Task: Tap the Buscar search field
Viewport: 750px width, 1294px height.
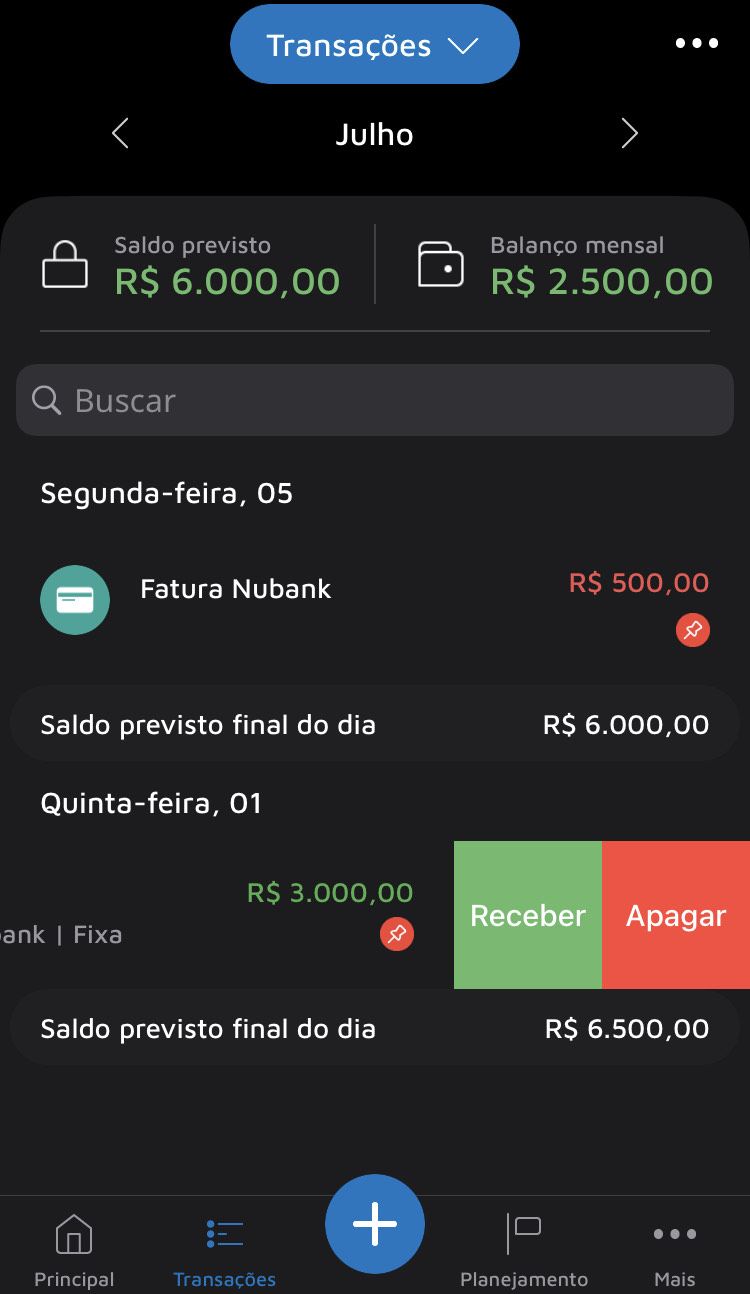Action: coord(374,400)
